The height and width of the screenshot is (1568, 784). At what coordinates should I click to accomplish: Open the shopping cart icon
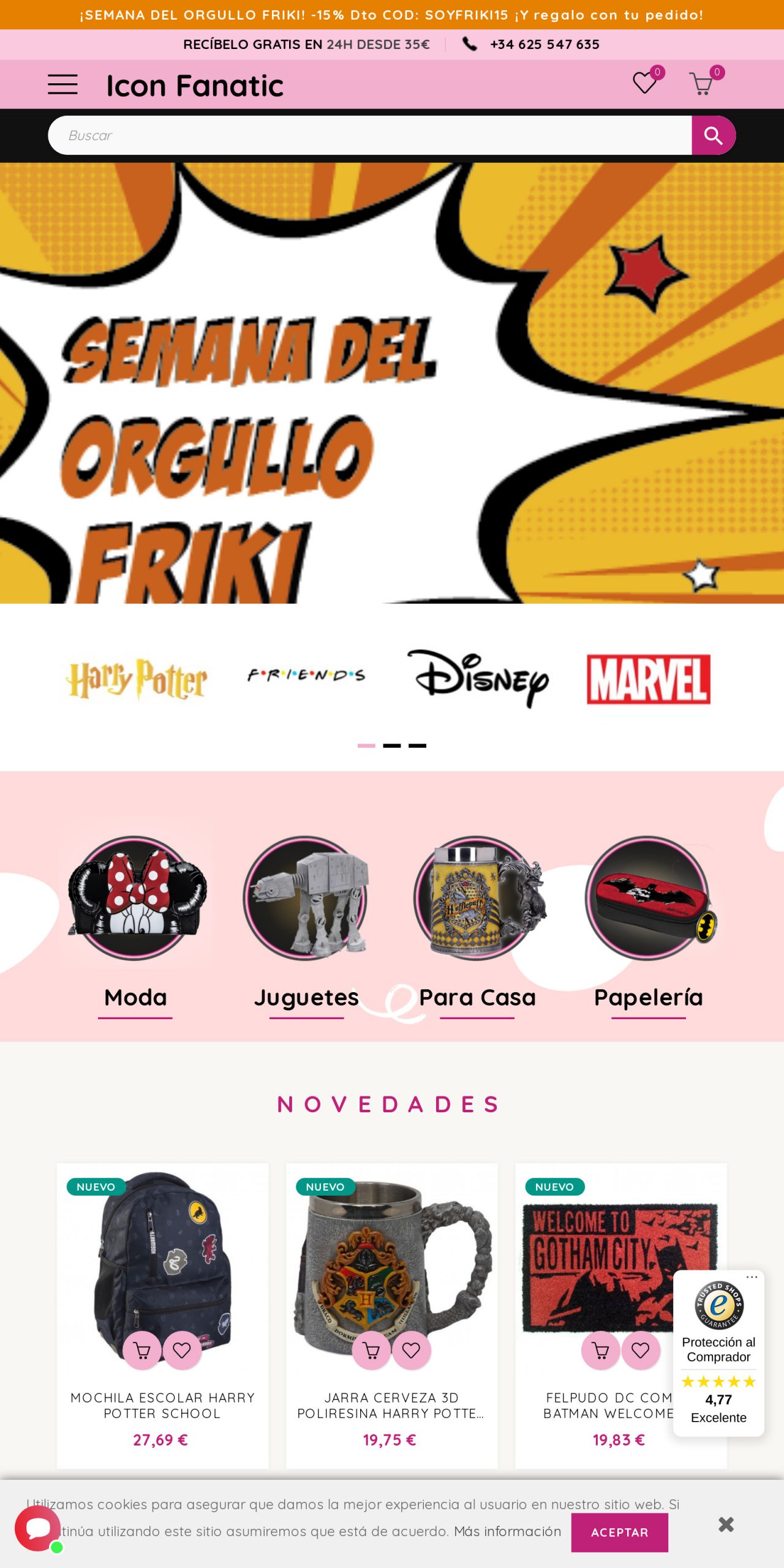point(702,85)
